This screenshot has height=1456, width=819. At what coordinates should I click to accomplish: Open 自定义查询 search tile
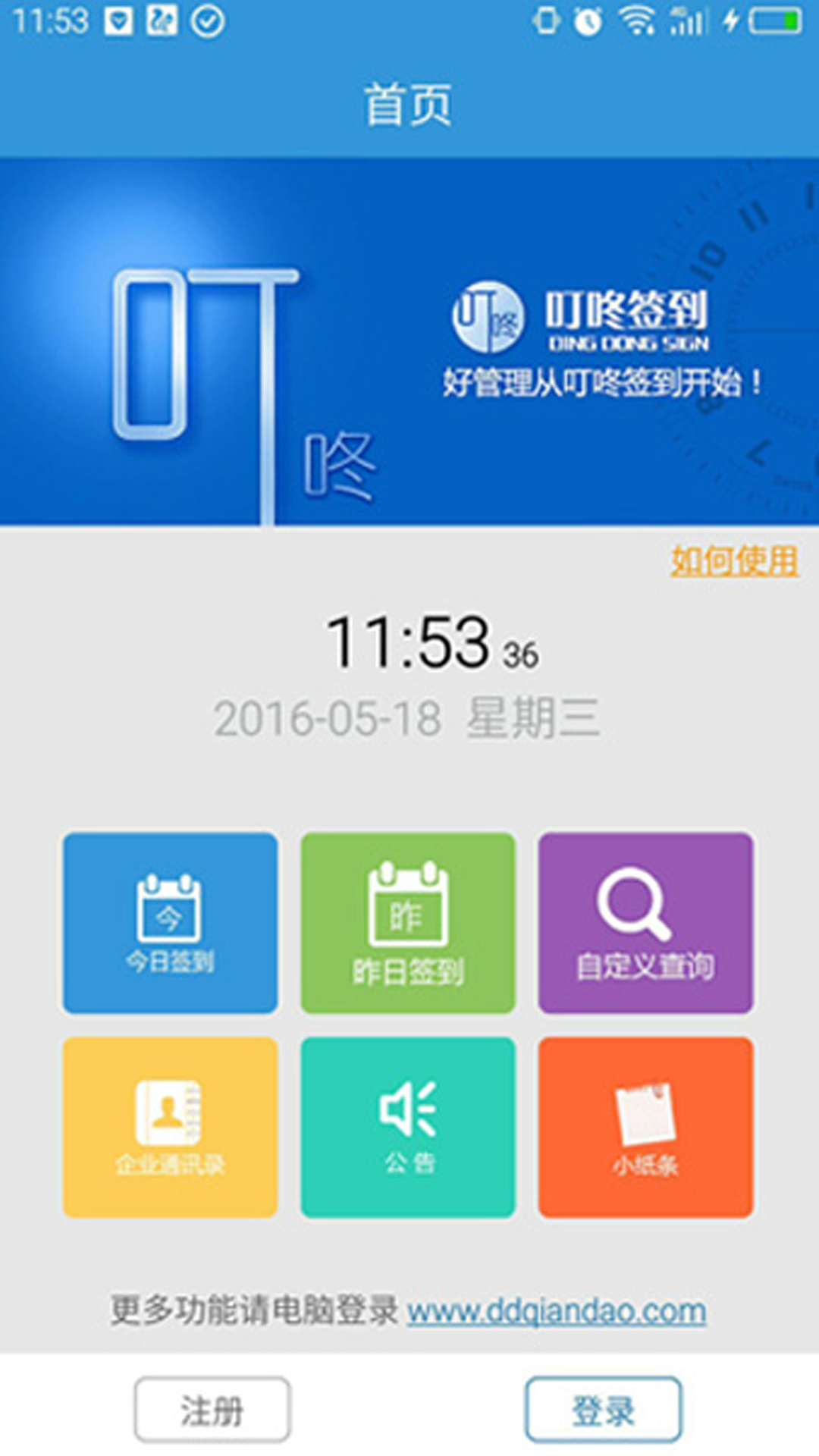pos(646,923)
